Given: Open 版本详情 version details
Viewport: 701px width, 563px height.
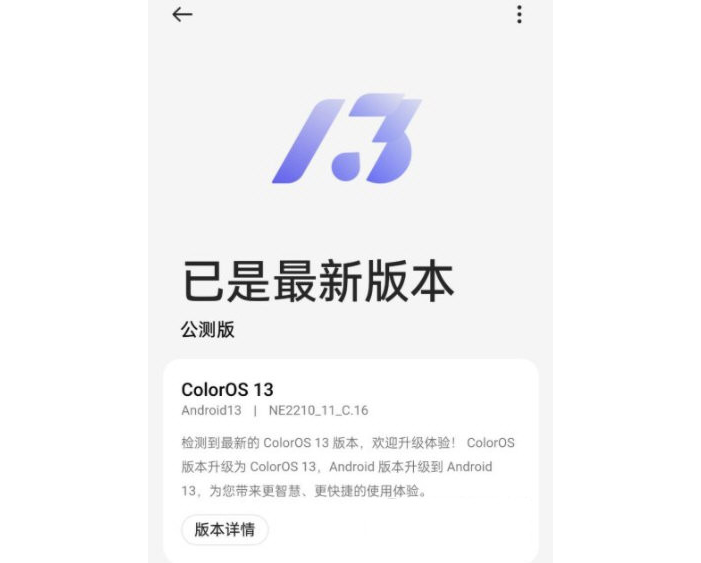Looking at the screenshot, I should pos(224,530).
